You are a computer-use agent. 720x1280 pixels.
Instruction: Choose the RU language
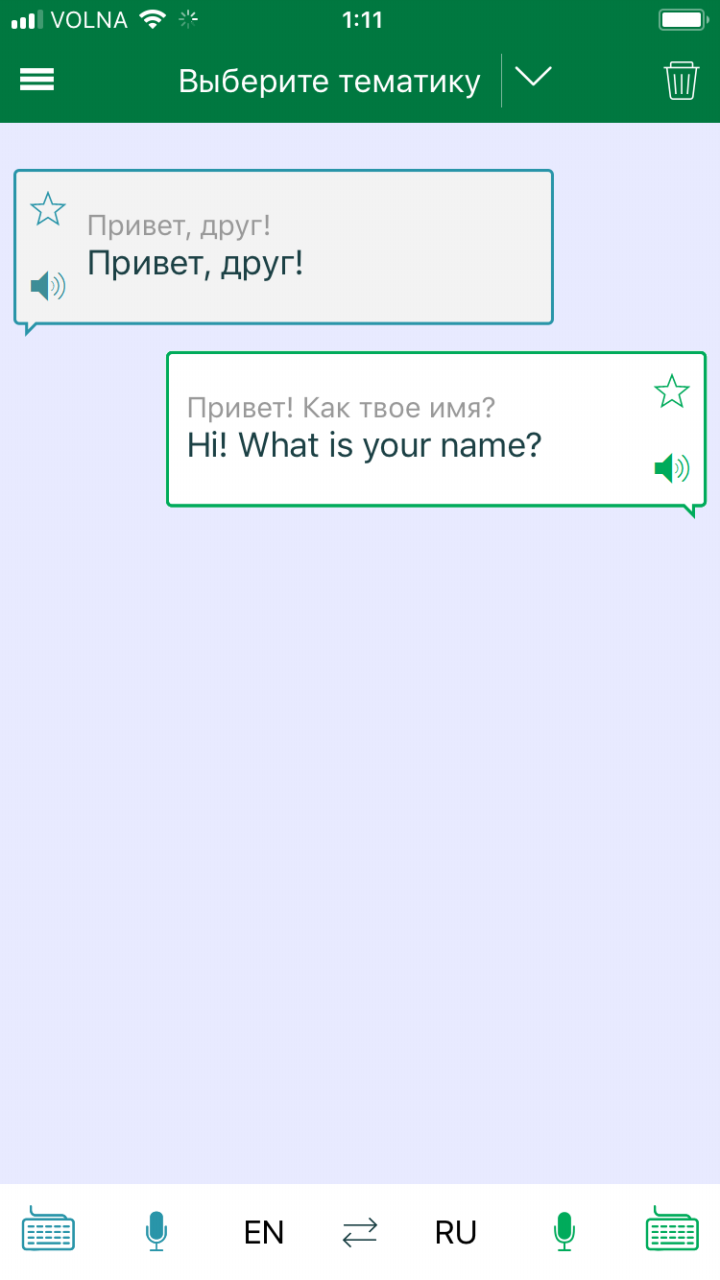coord(455,1232)
